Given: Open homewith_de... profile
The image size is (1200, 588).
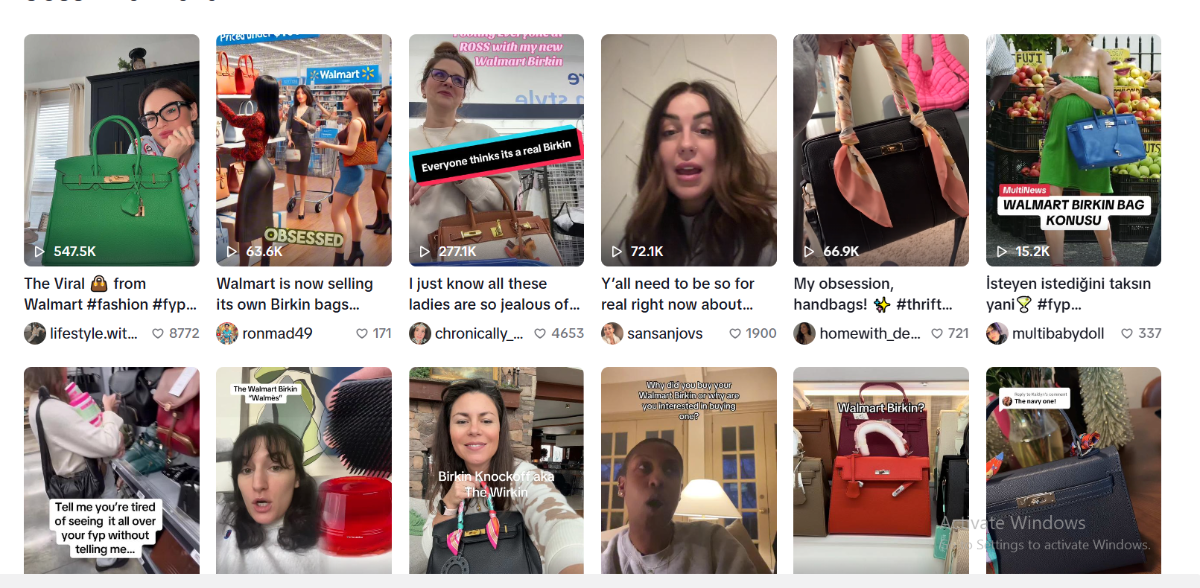Looking at the screenshot, I should coord(868,333).
